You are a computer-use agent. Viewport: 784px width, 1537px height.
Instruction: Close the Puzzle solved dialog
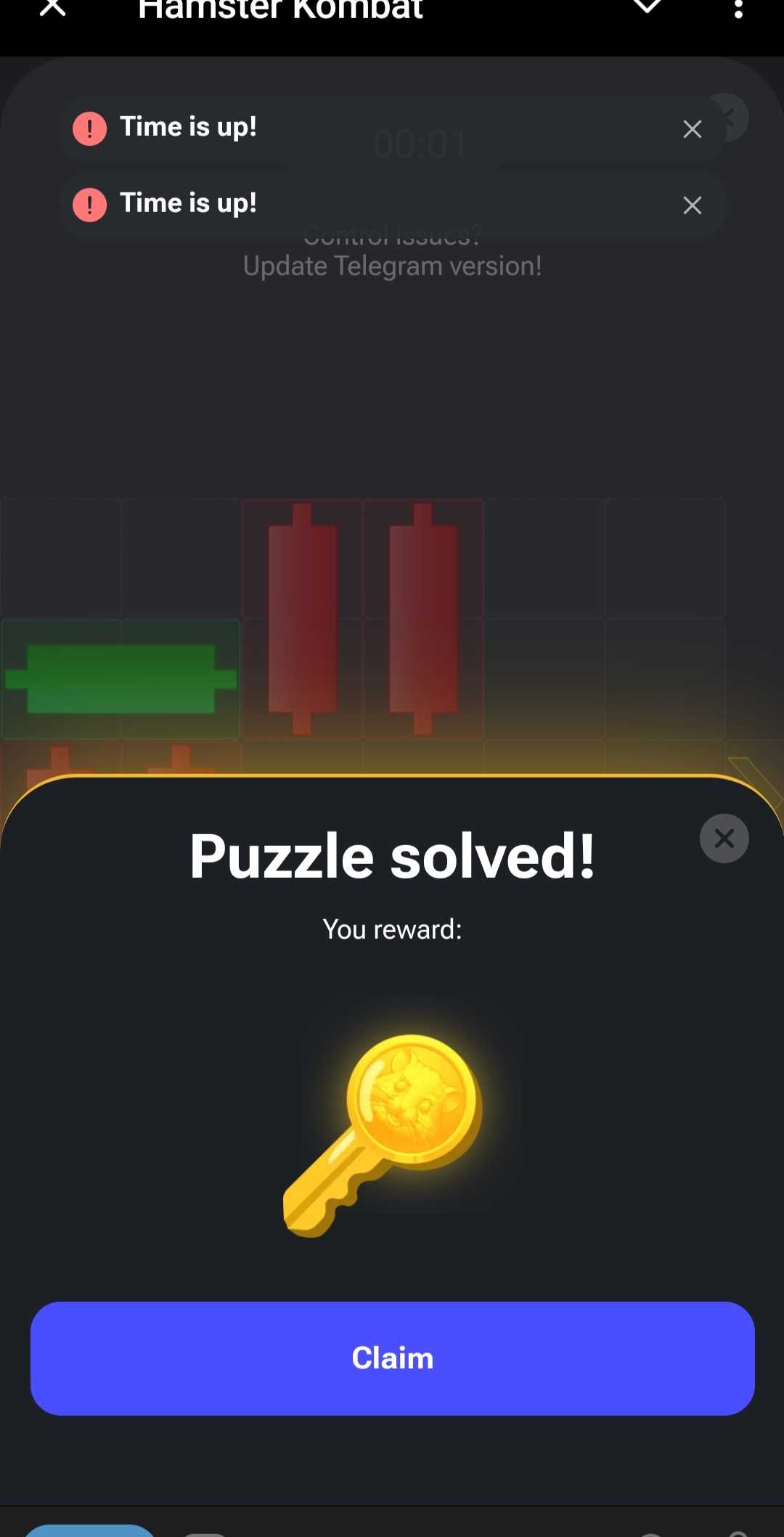[724, 839]
